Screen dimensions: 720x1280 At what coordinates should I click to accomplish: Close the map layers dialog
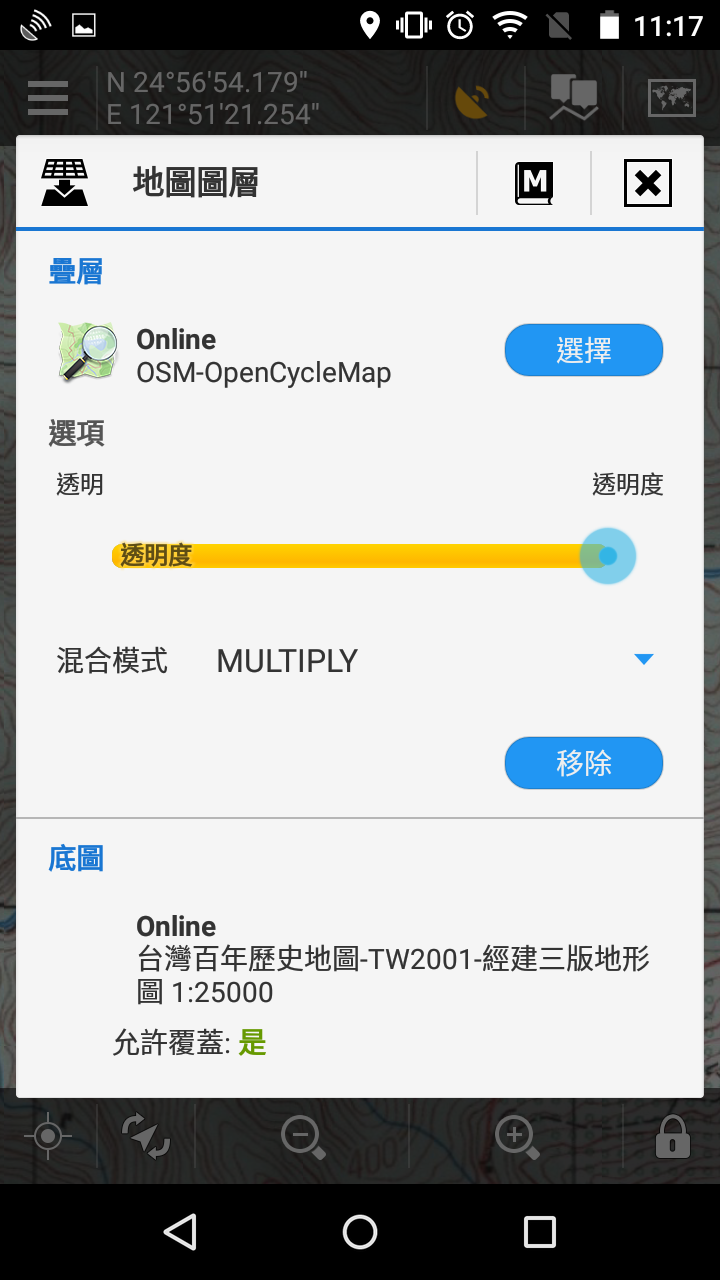647,184
